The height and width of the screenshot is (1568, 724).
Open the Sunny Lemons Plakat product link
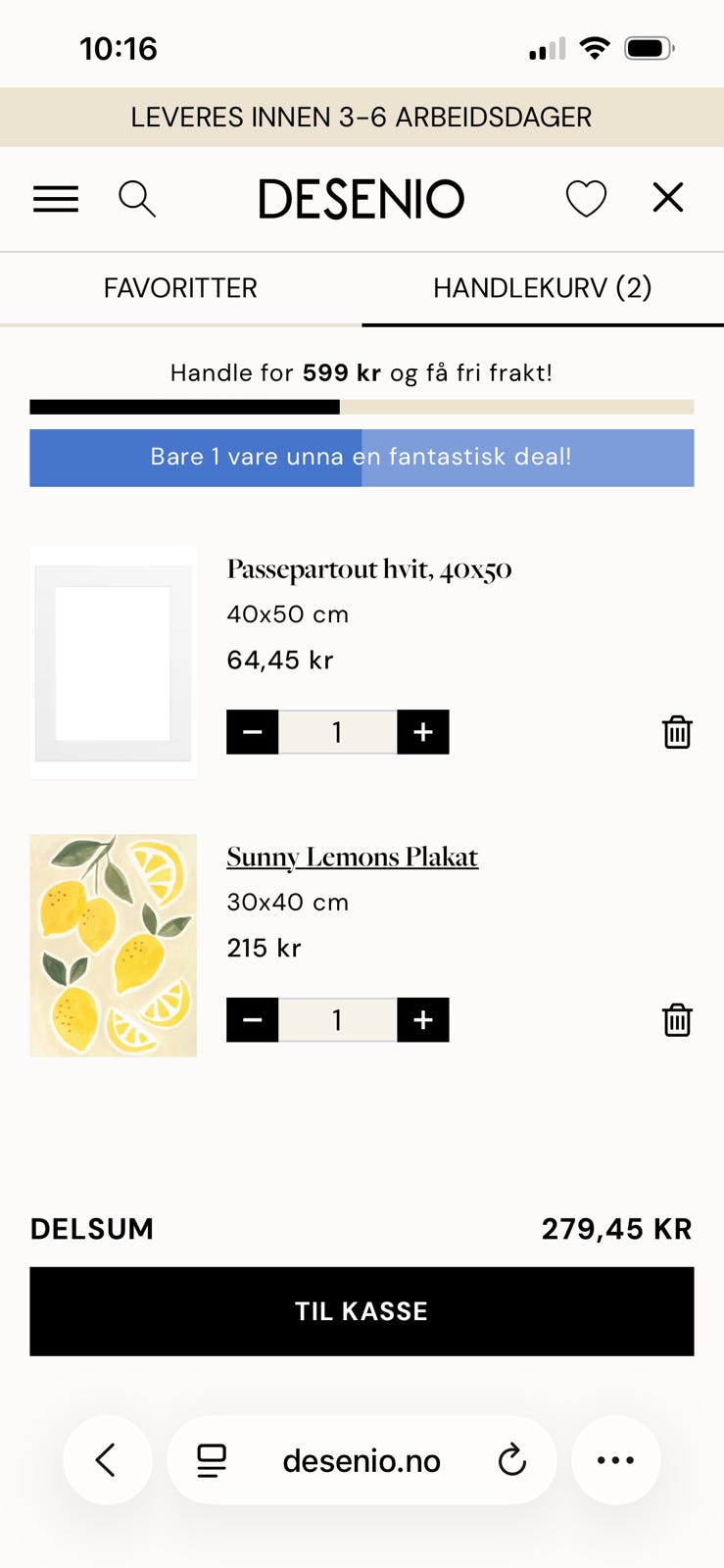pyautogui.click(x=352, y=856)
